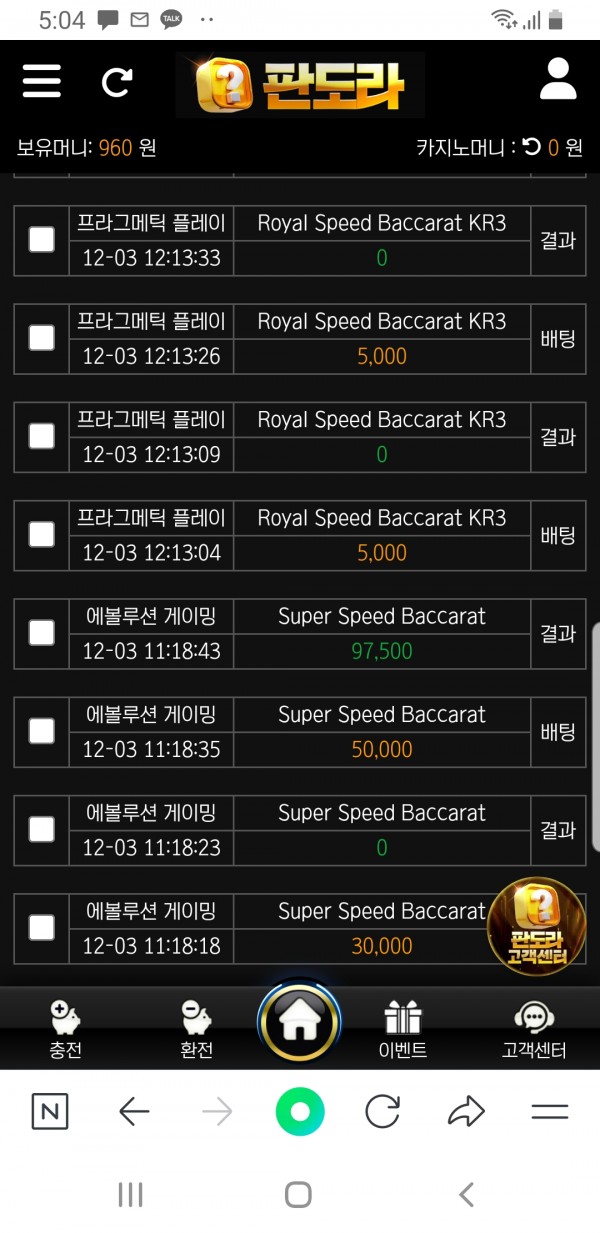This screenshot has width=600, height=1233.
Task: Refresh the page with the reload icon
Action: (x=117, y=81)
